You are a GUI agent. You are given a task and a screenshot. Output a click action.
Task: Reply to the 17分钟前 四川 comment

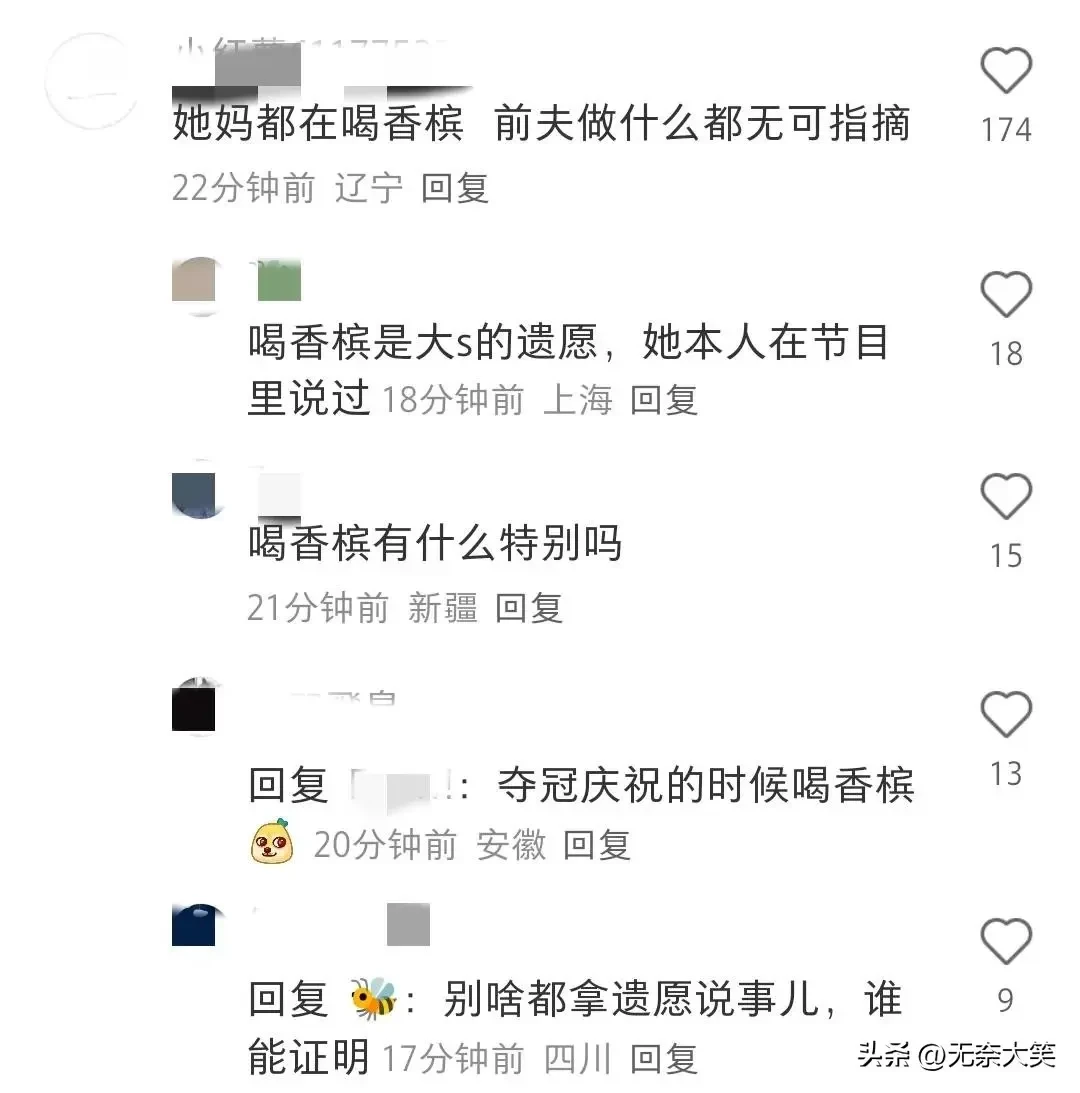click(x=664, y=1058)
